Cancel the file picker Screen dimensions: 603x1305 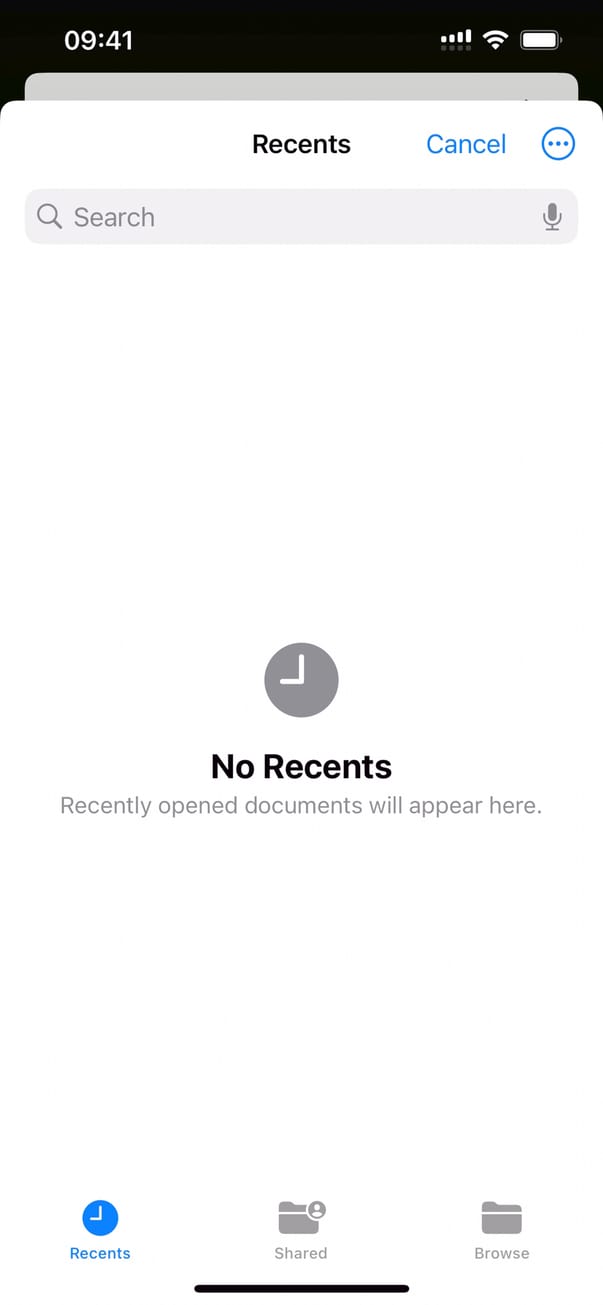tap(466, 144)
